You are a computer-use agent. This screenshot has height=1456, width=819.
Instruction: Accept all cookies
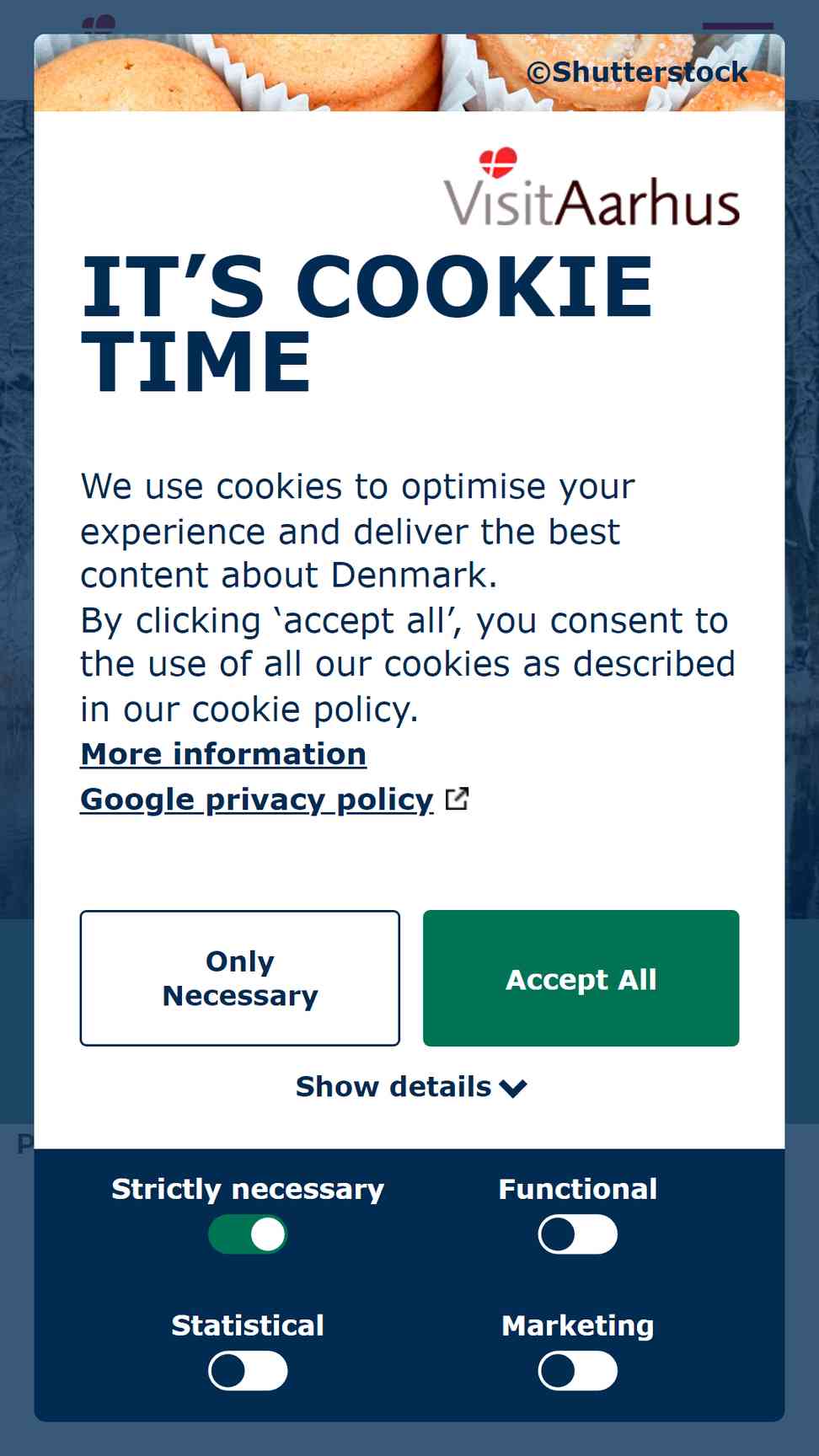[x=581, y=978]
